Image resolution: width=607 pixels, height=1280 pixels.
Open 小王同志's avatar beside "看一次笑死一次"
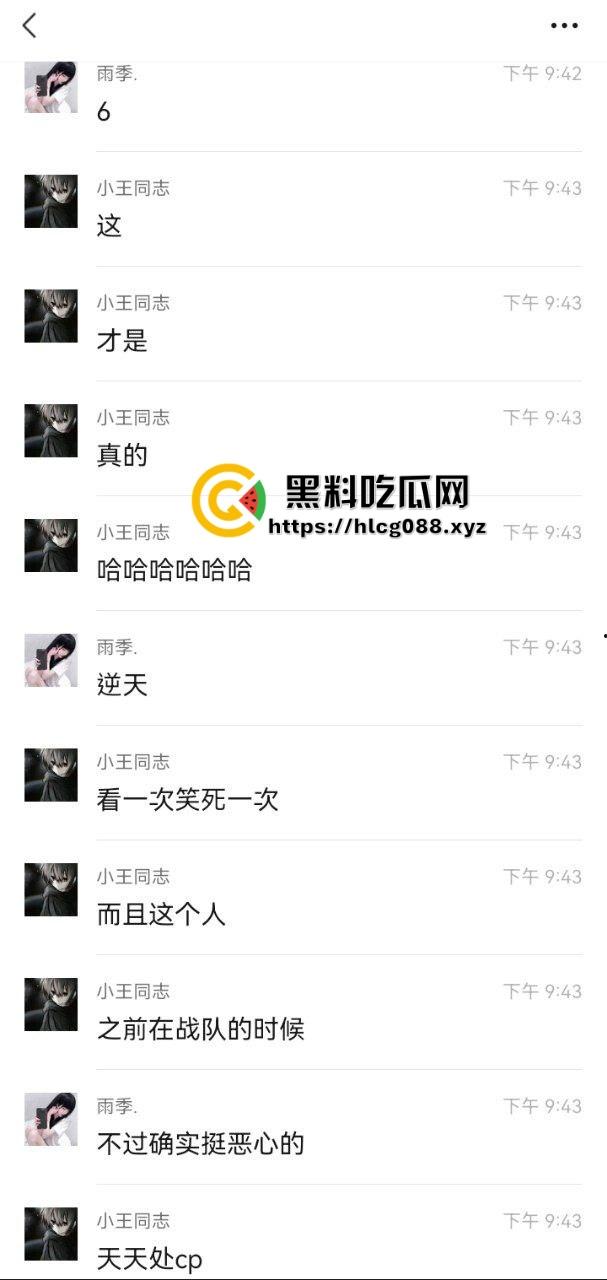point(51,775)
